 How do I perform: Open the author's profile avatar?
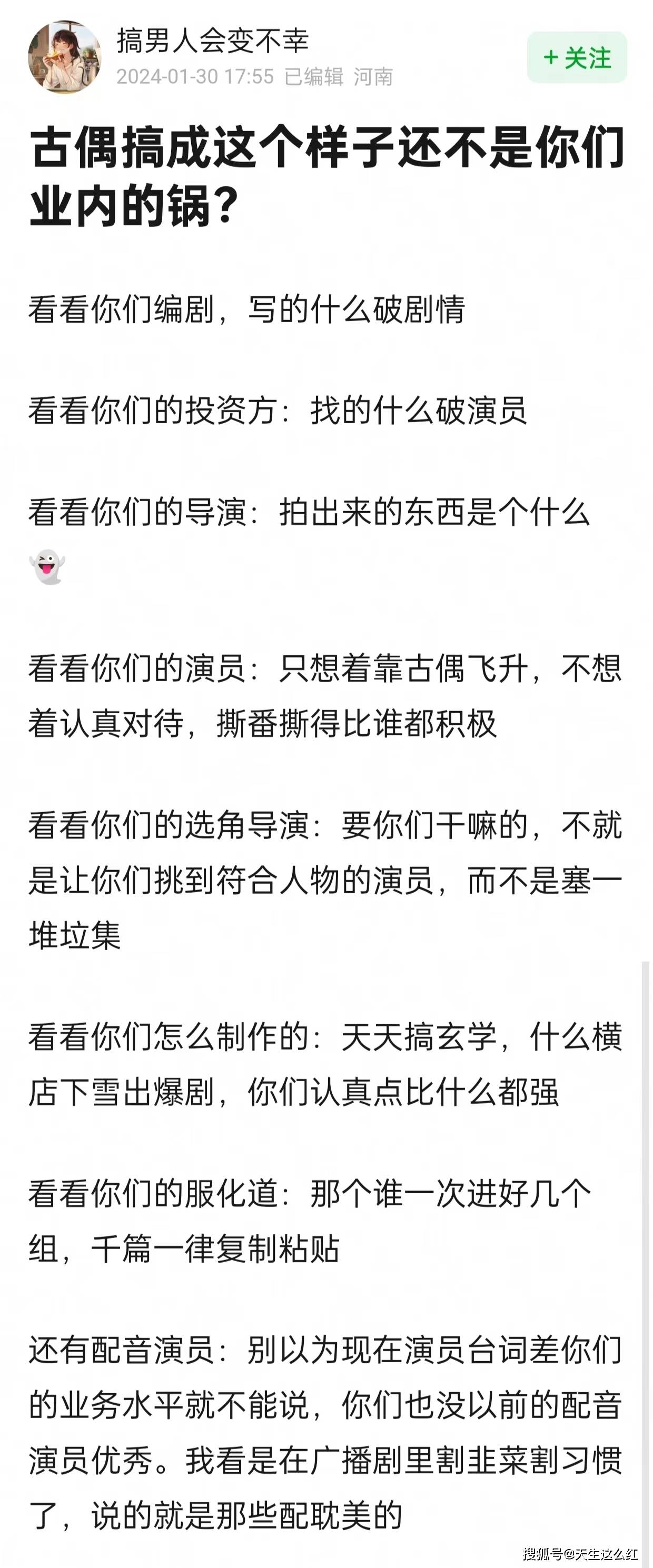pyautogui.click(x=65, y=57)
